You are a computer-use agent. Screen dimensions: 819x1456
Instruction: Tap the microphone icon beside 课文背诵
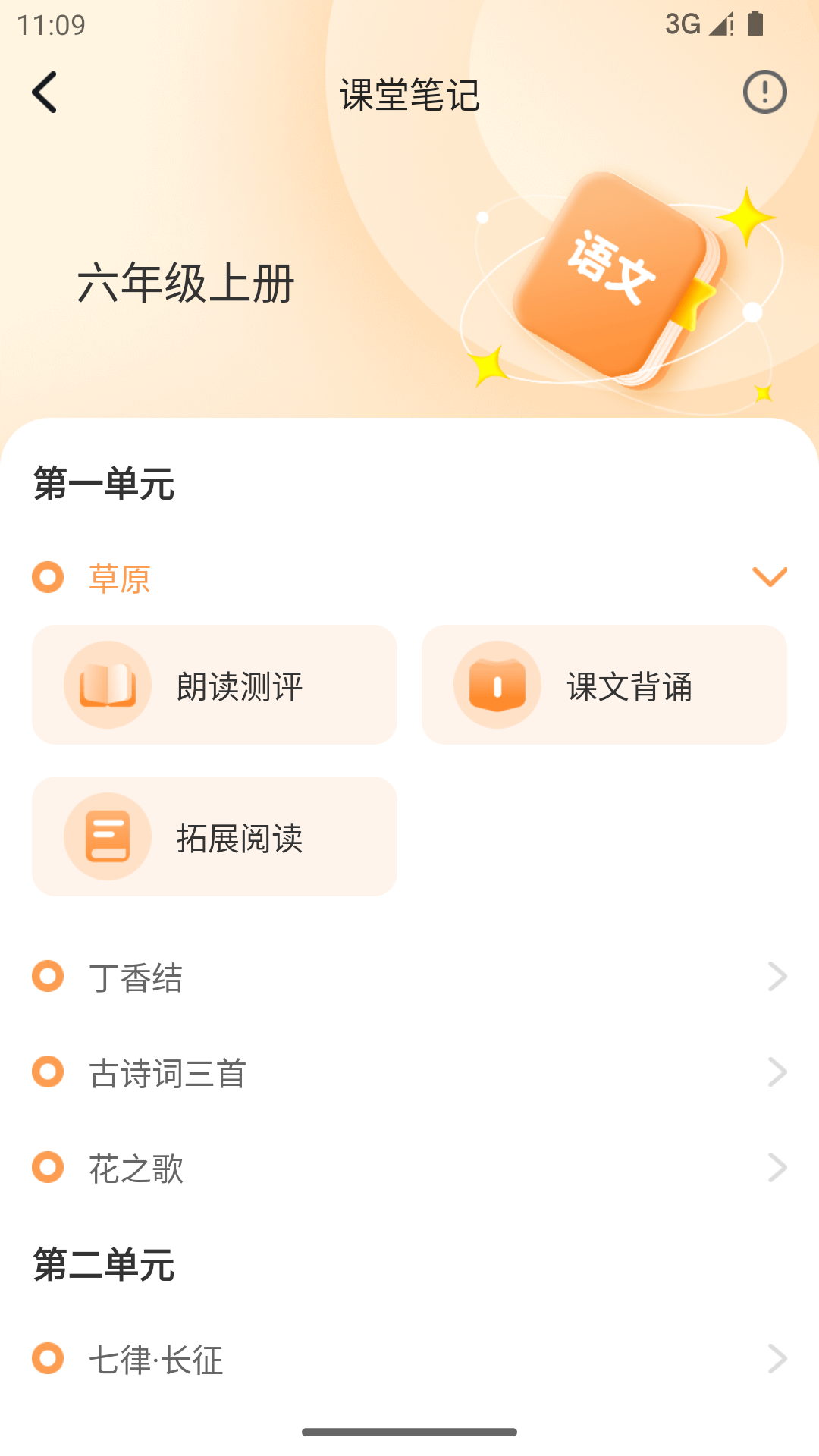[x=497, y=684]
